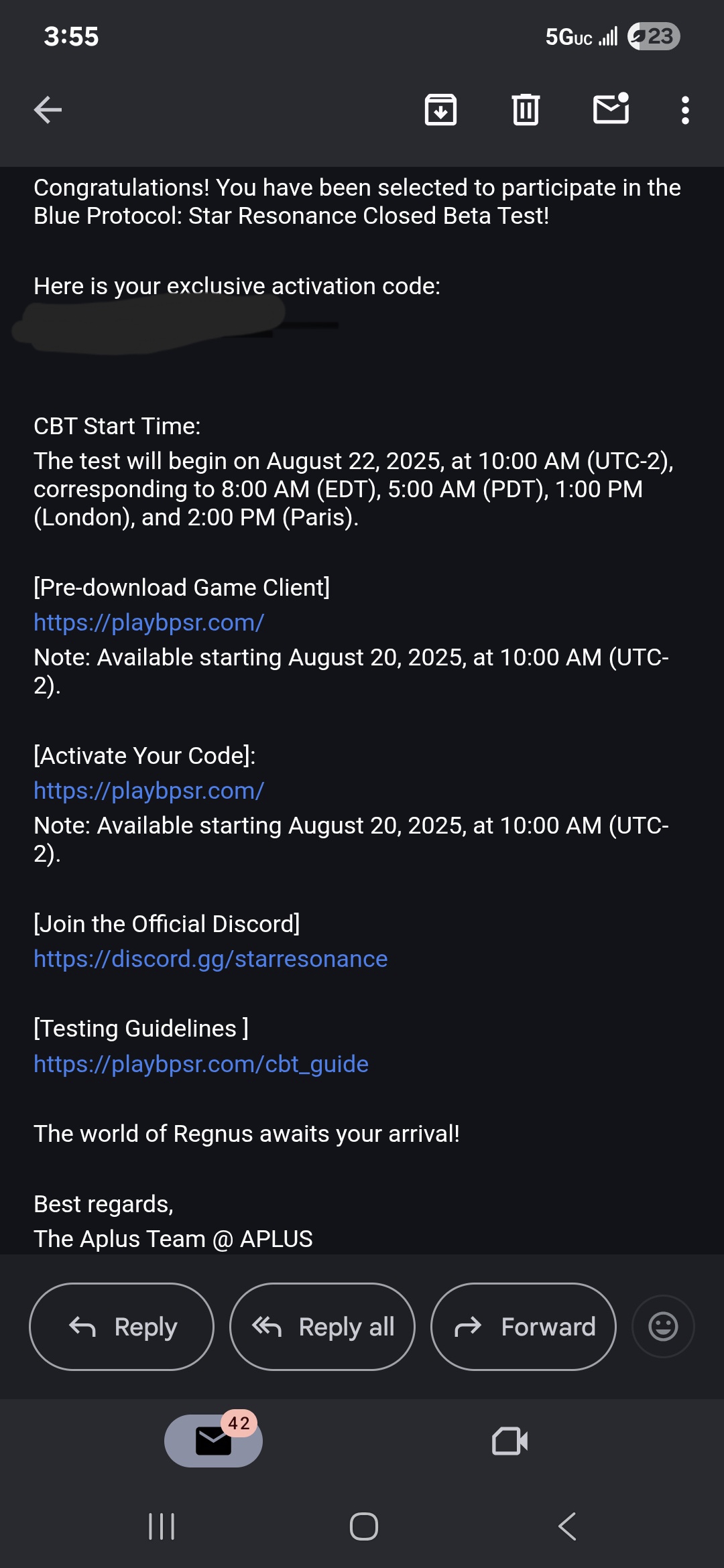724x1568 pixels.
Task: Mark this email as unread
Action: pos(611,109)
